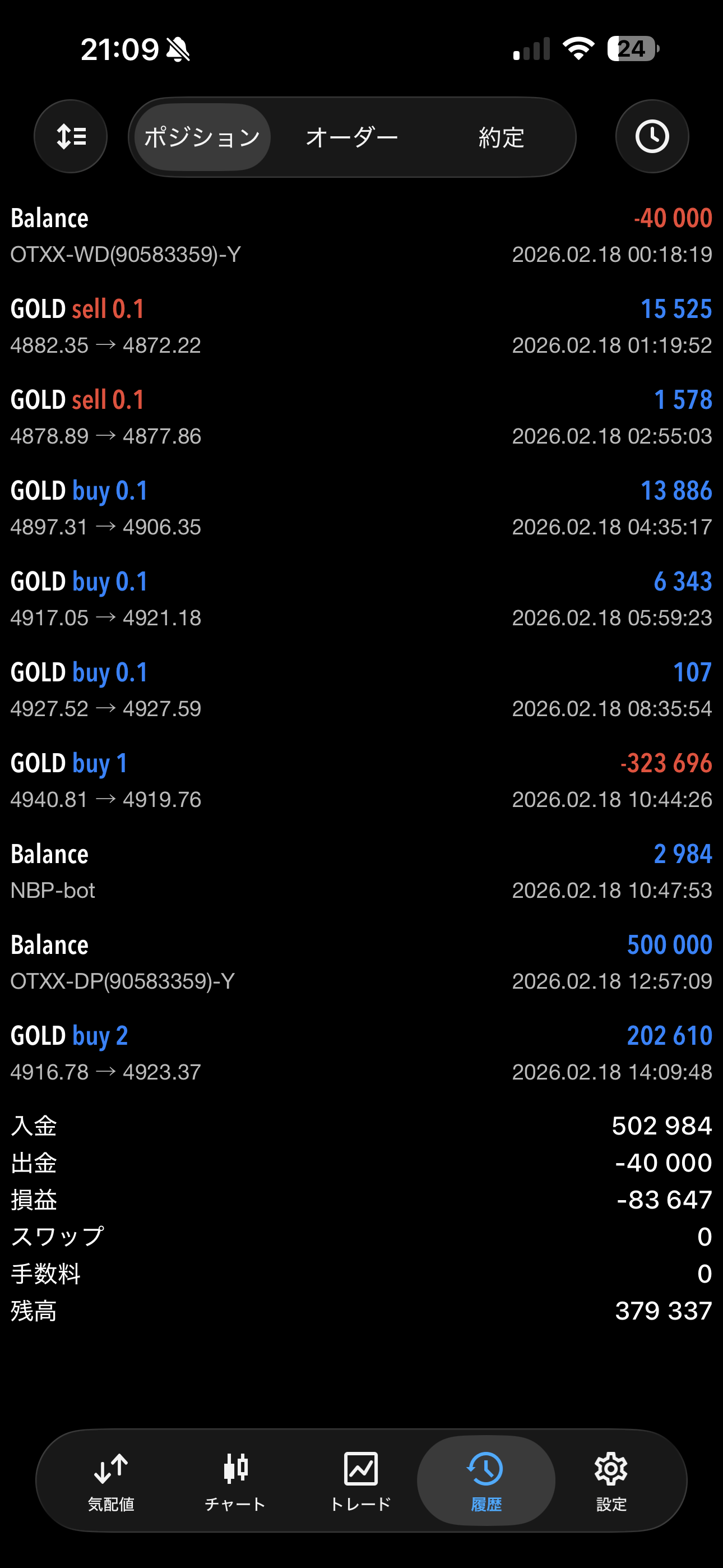The width and height of the screenshot is (723, 1568).
Task: Expand the NBP-bot Balance 2 984 entry
Action: (x=361, y=871)
